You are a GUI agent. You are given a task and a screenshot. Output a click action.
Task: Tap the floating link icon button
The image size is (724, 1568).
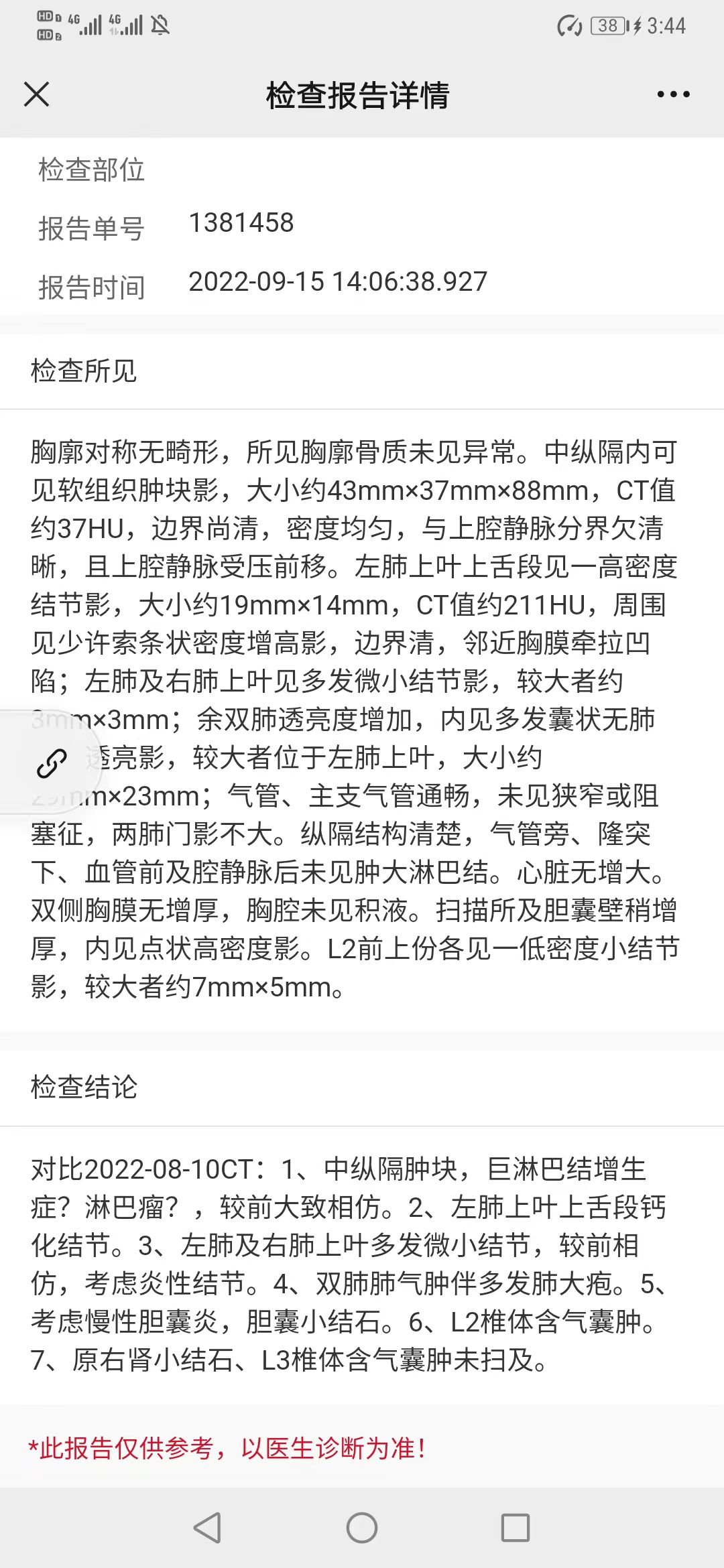coord(52,763)
